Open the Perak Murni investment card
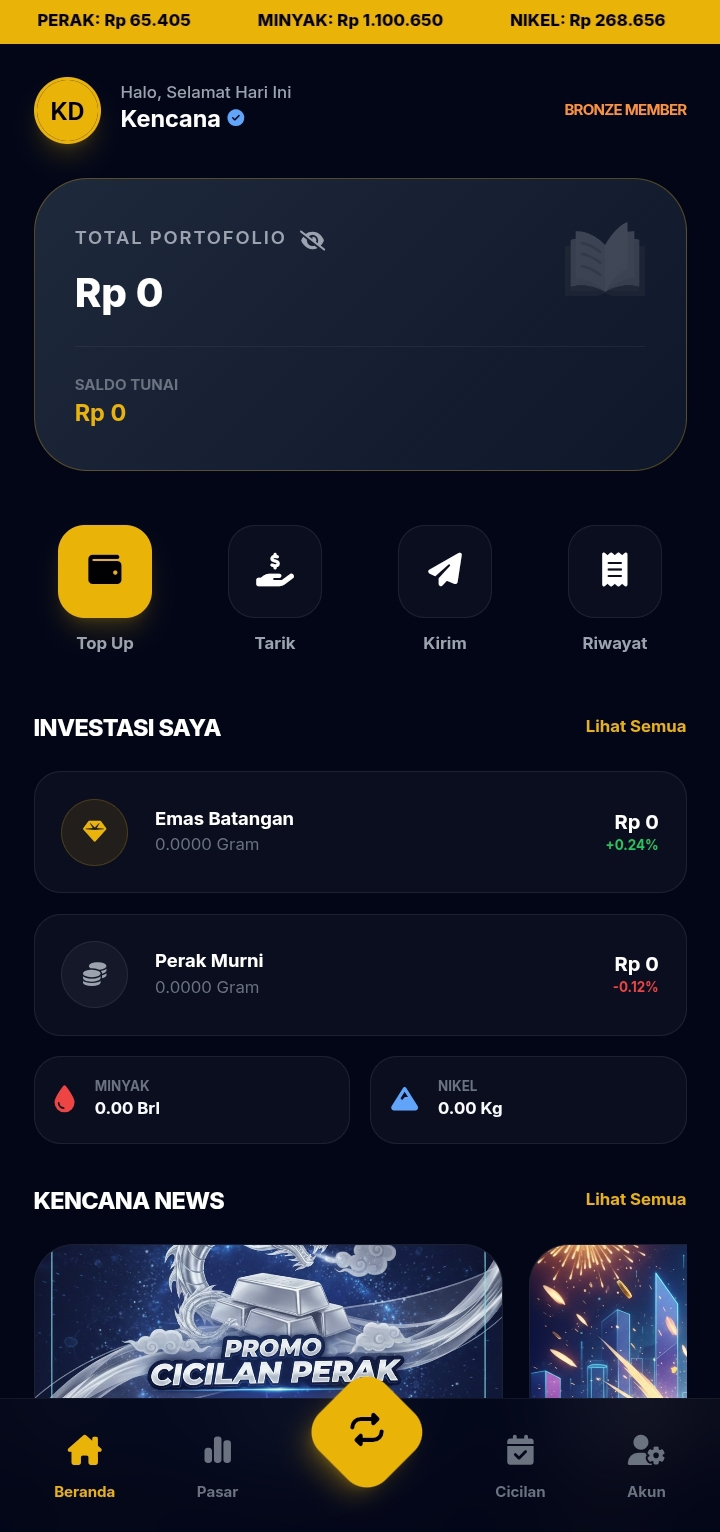Screen dimensions: 720x1532 (360, 974)
